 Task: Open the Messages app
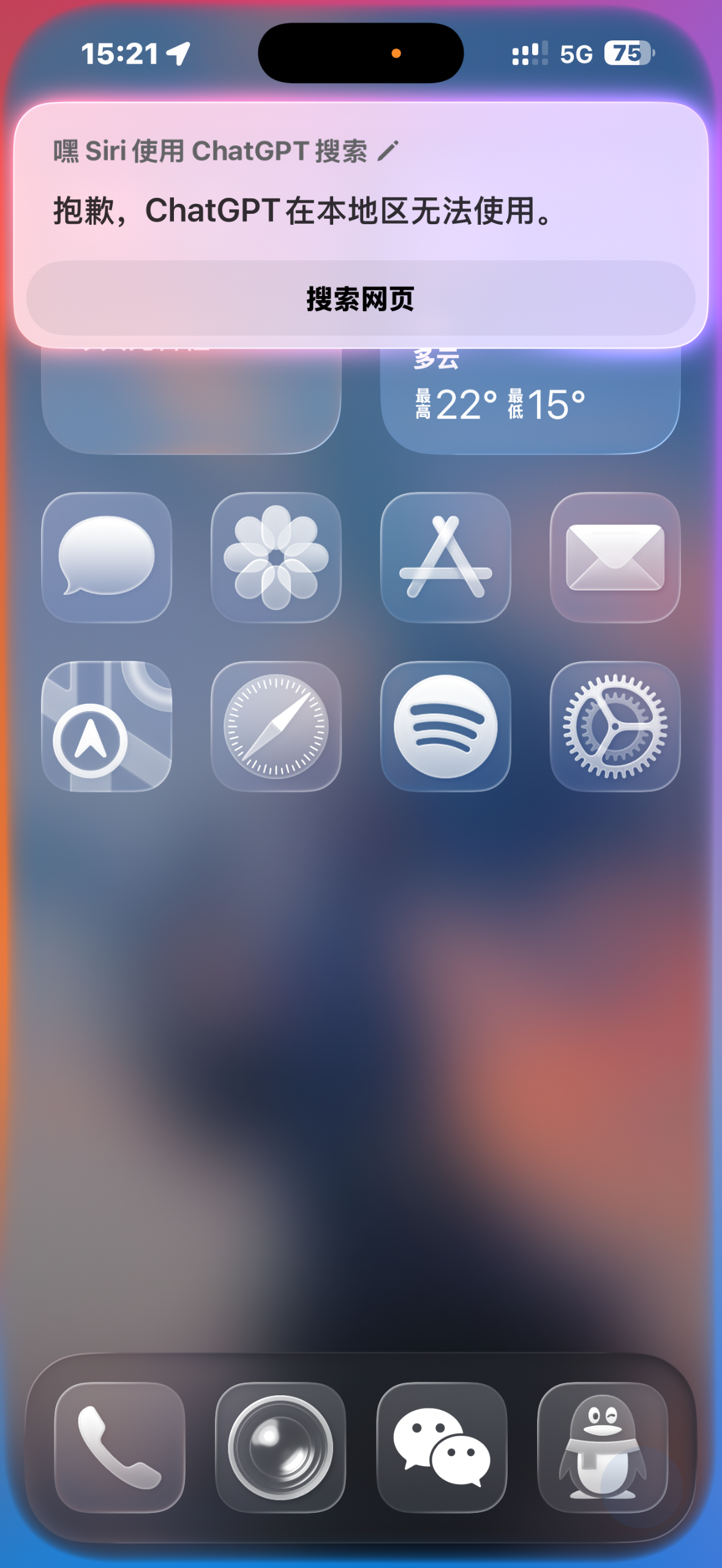pos(107,557)
